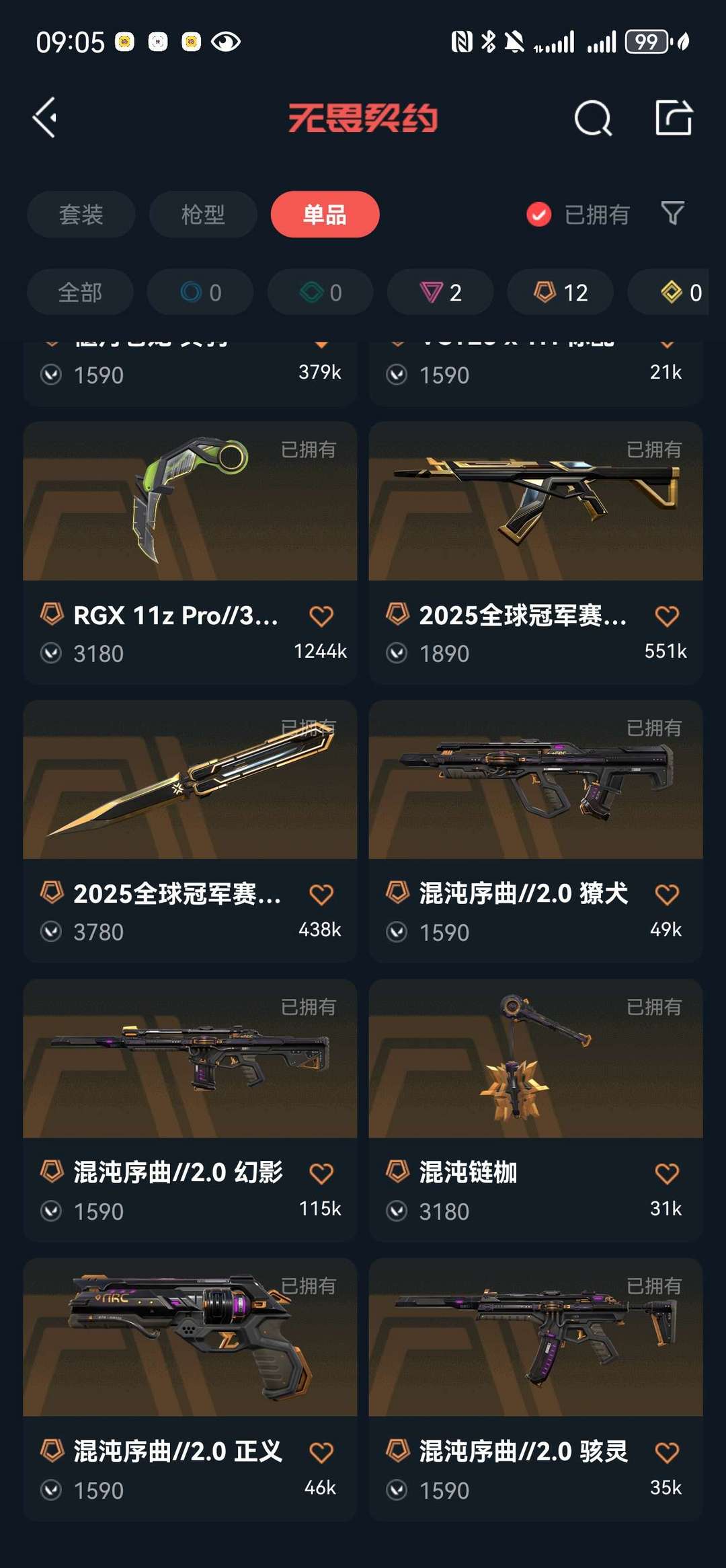Open the filter funnel icon
Viewport: 726px width, 1568px height.
[x=672, y=213]
